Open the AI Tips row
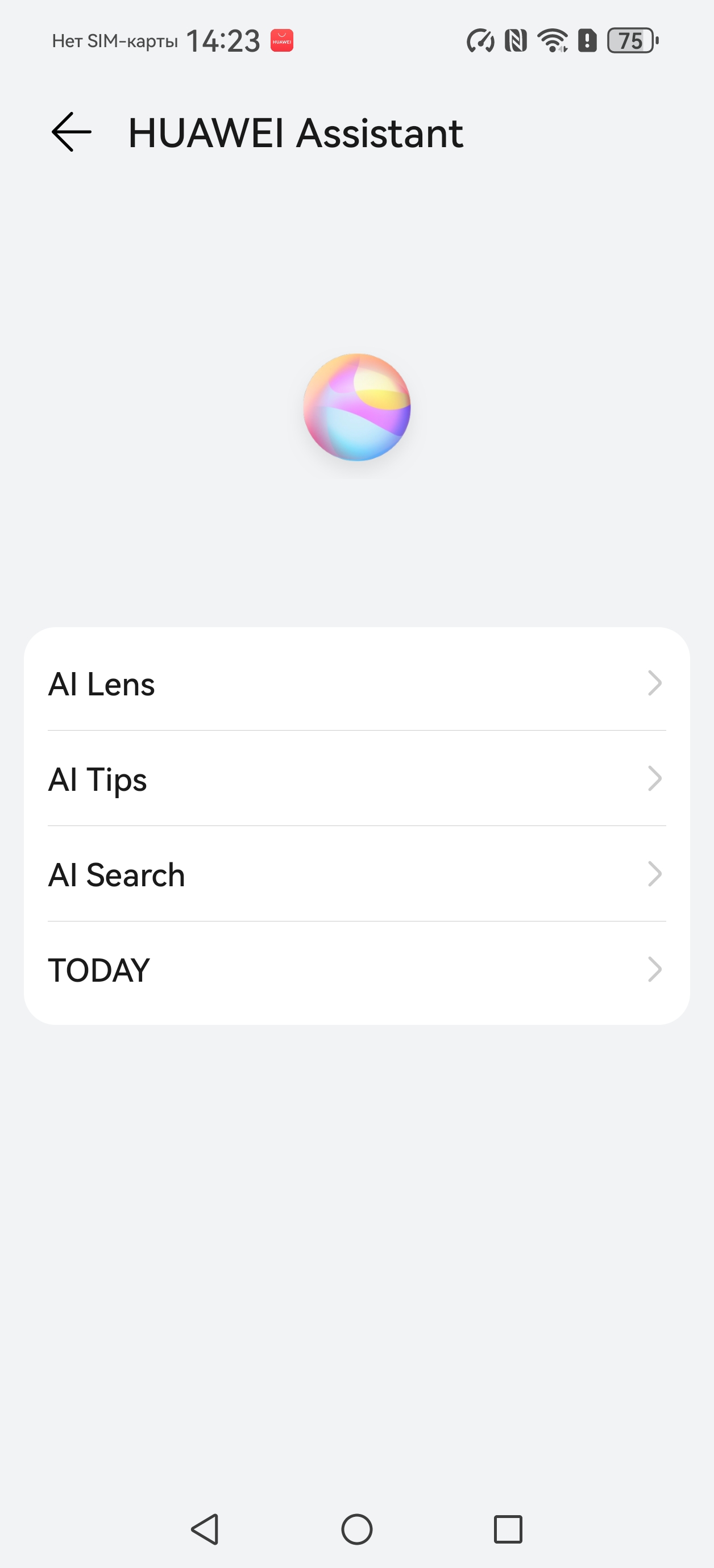This screenshot has width=714, height=1568. point(356,778)
